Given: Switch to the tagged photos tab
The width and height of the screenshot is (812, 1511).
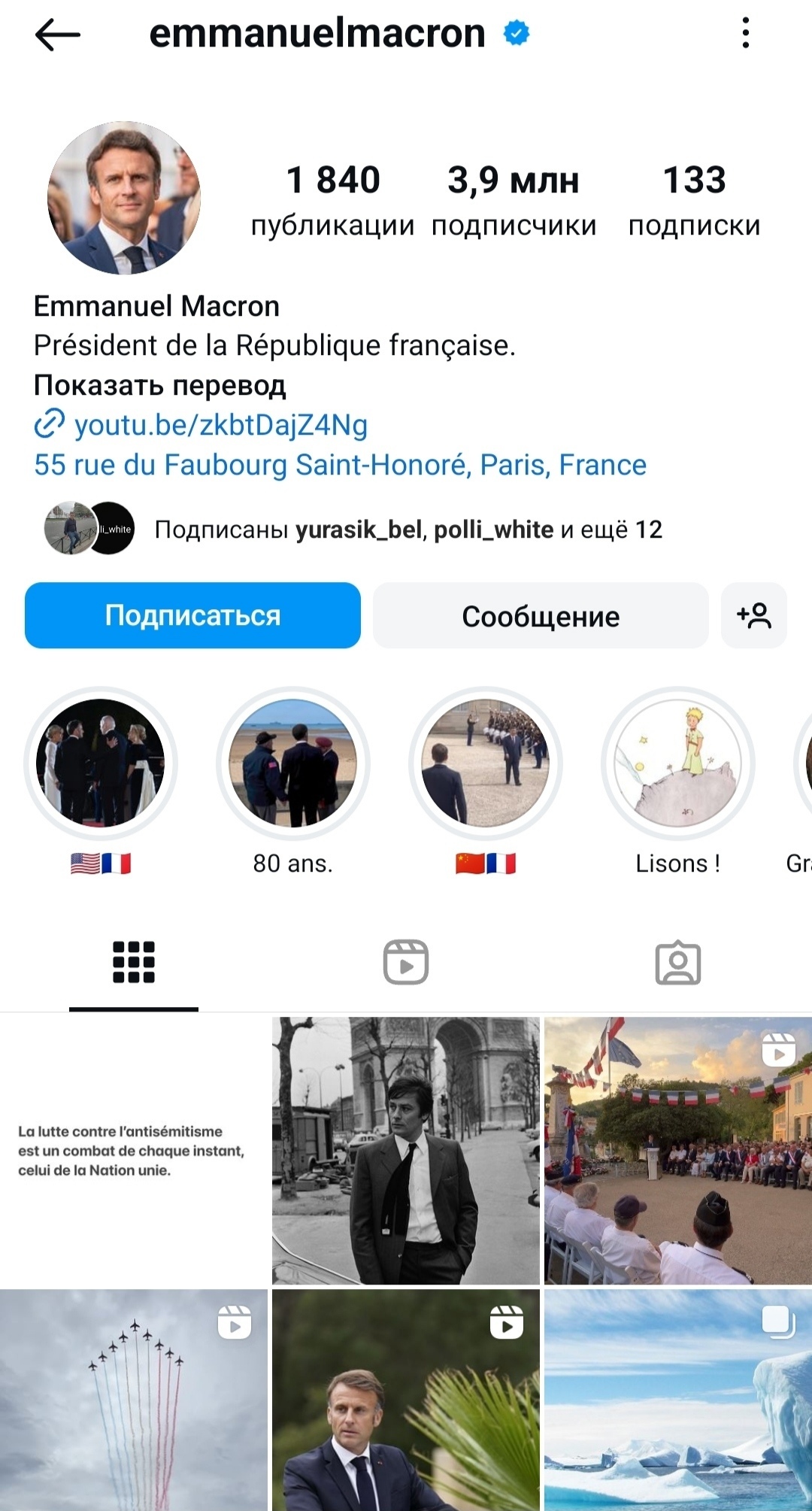Looking at the screenshot, I should (677, 962).
